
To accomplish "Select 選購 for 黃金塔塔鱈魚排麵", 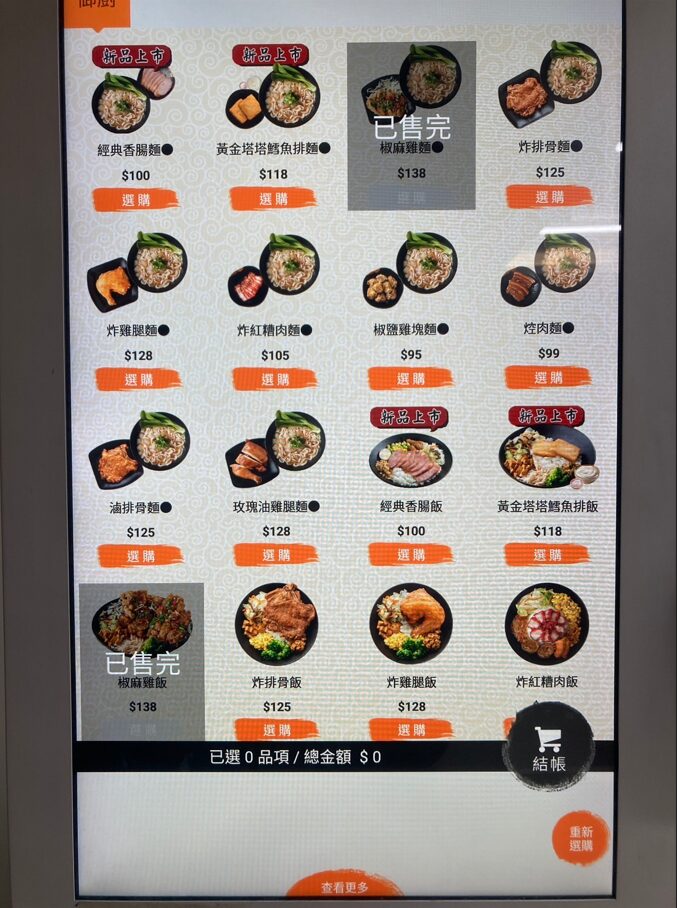I will pos(273,199).
